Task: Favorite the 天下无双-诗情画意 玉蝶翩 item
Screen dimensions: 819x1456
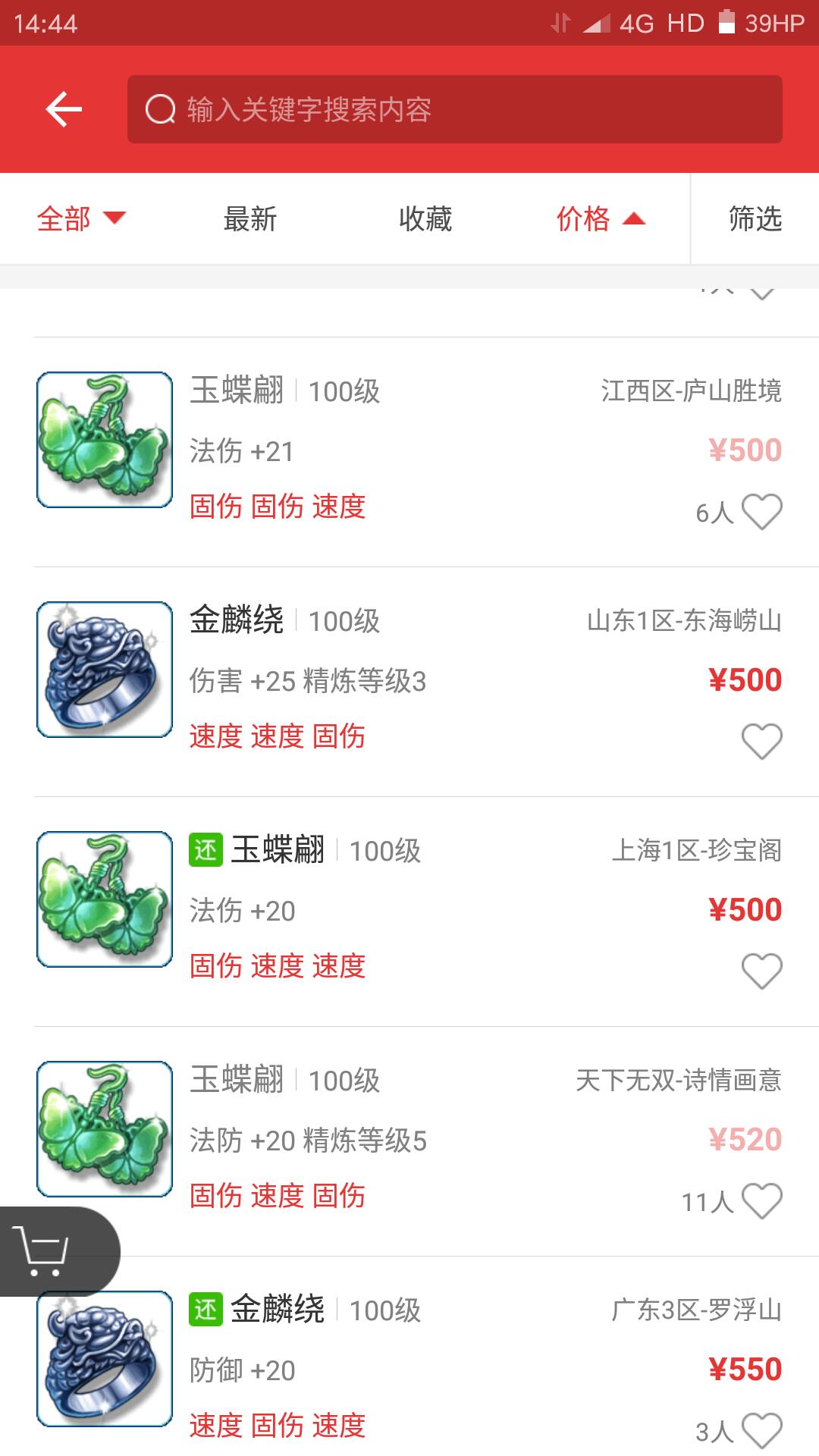Action: tap(761, 1201)
